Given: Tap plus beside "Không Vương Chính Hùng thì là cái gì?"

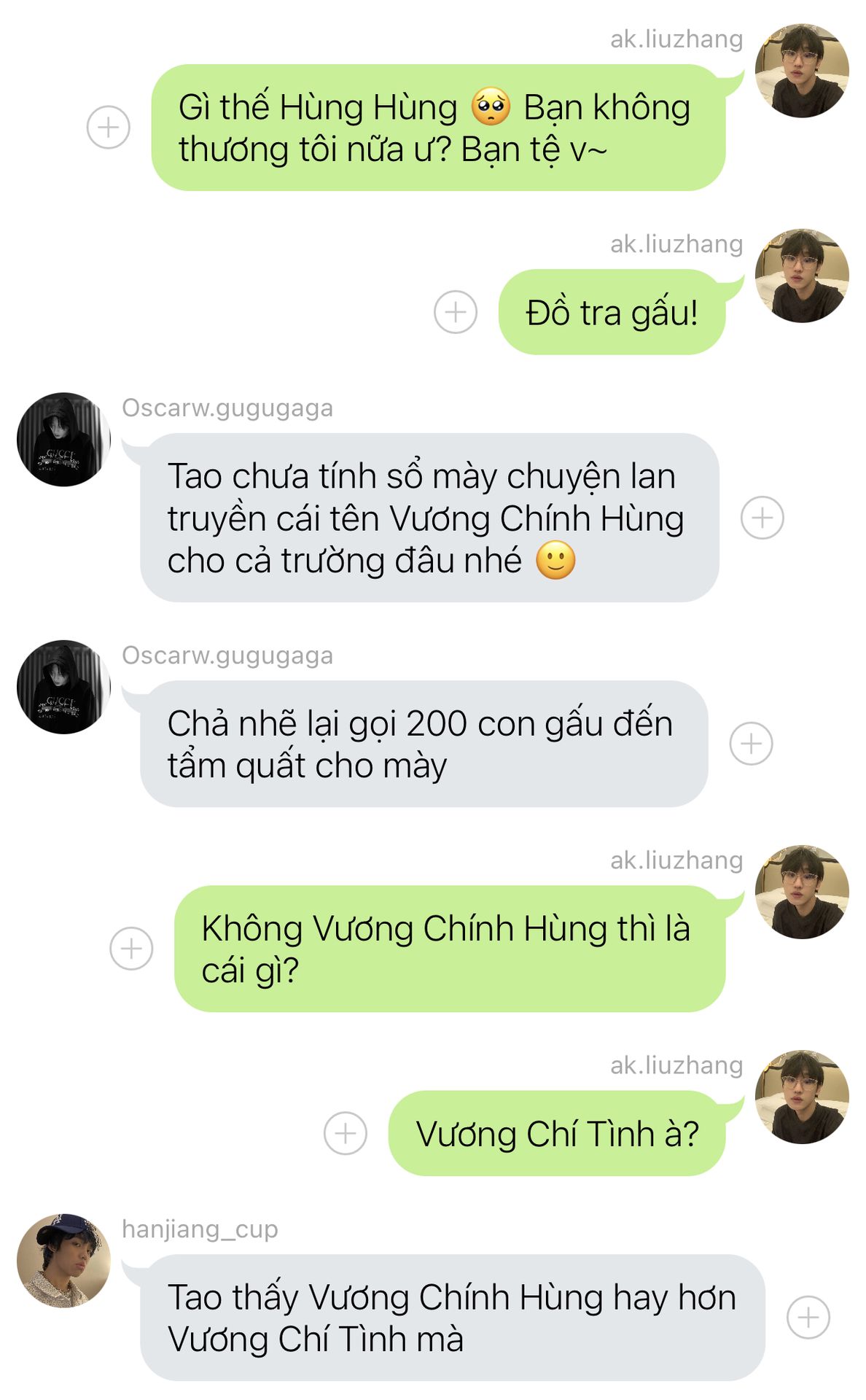Looking at the screenshot, I should (x=131, y=949).
